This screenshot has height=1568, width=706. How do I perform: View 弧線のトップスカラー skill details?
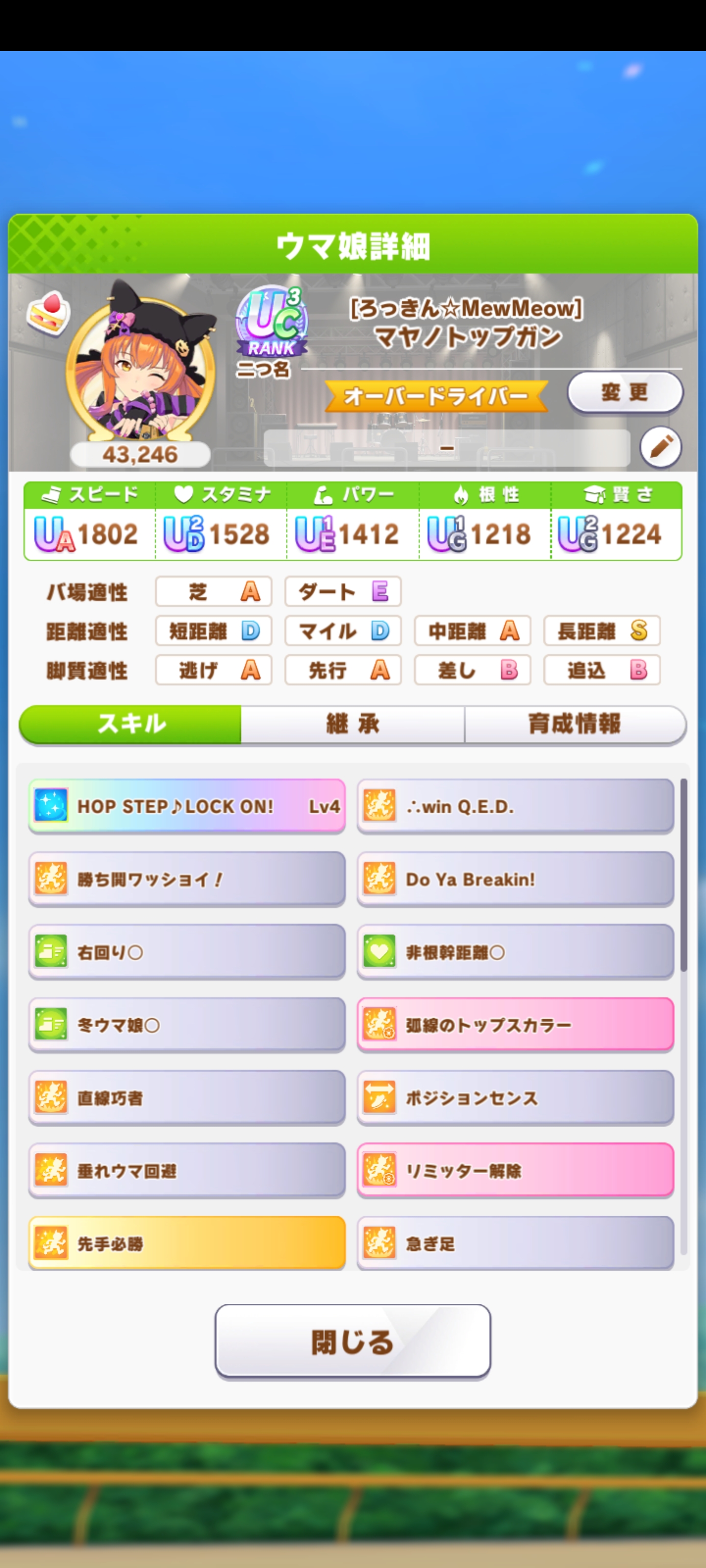[x=515, y=1025]
